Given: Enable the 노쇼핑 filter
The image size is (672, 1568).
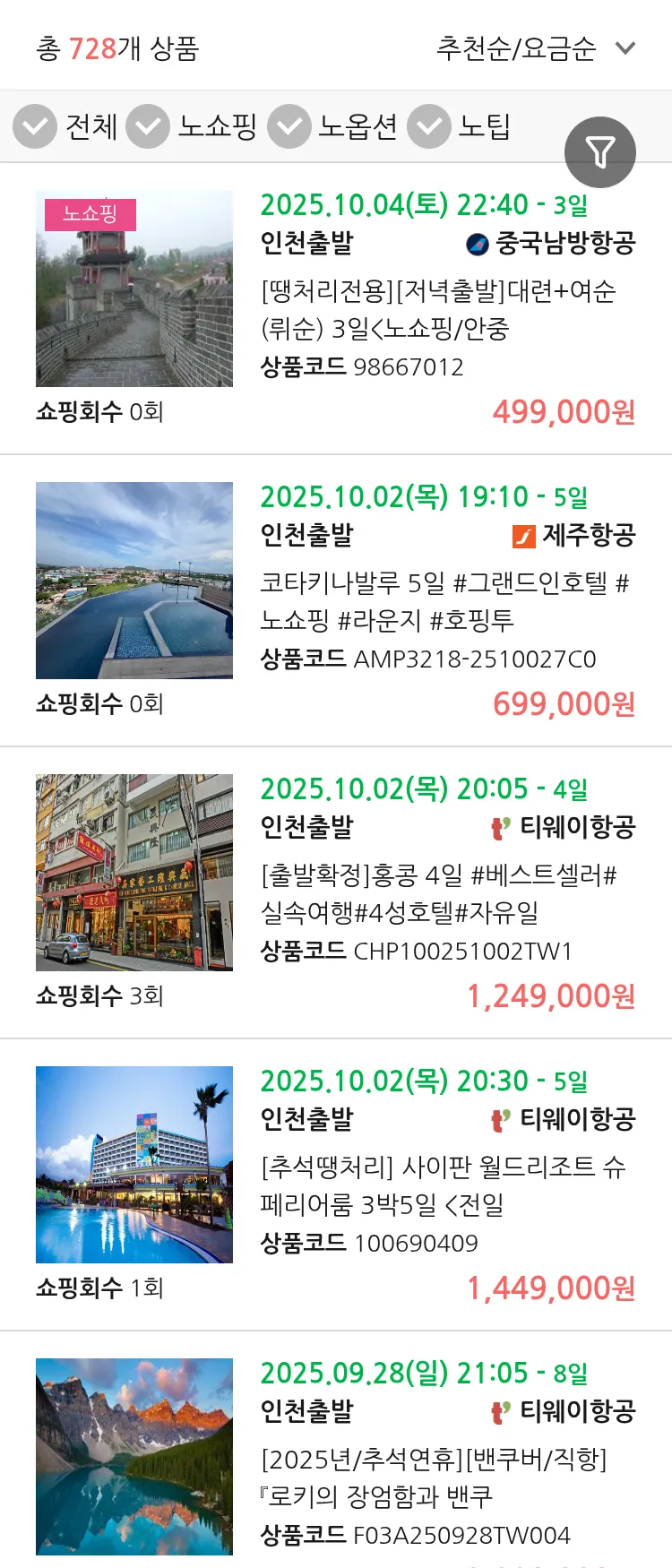Looking at the screenshot, I should 149,126.
